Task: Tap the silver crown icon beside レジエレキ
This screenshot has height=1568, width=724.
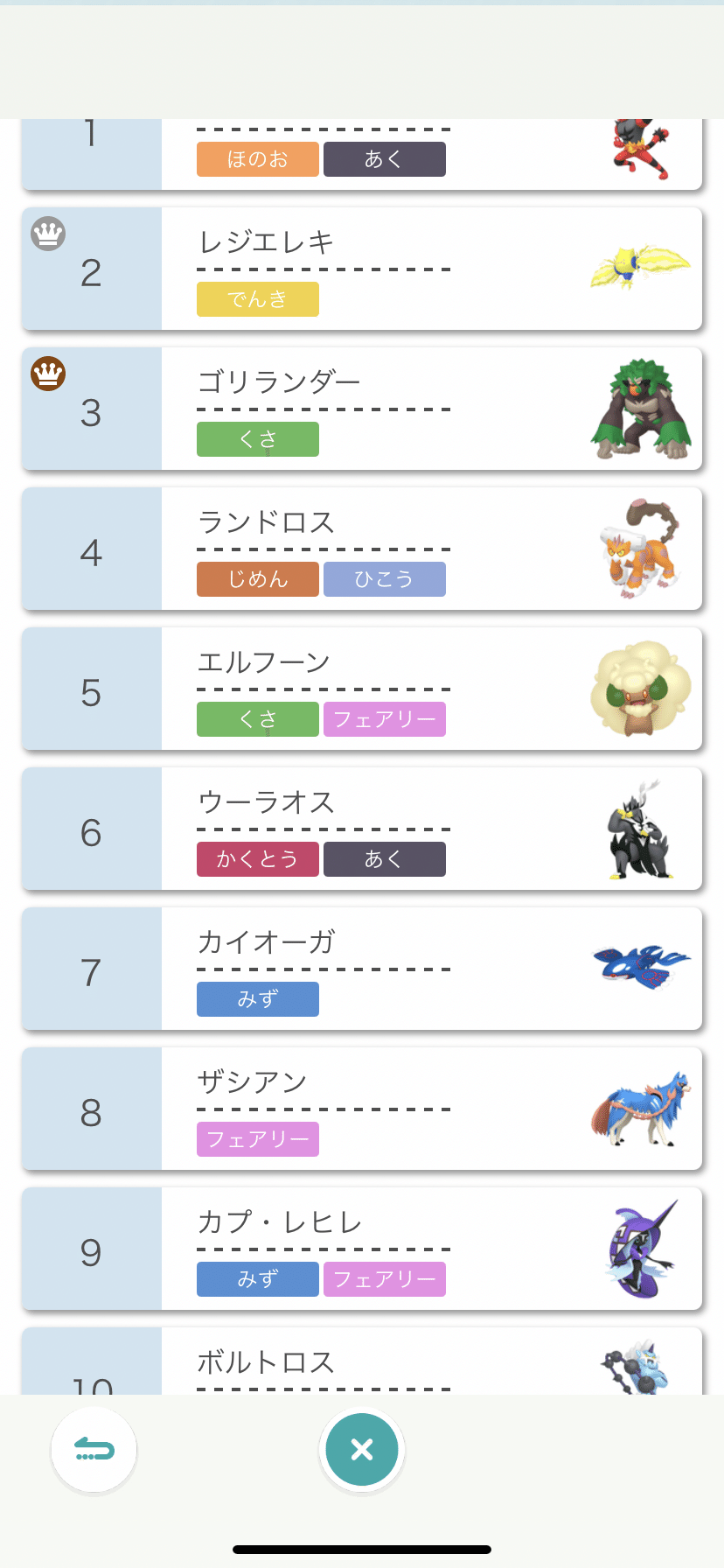Action: pyautogui.click(x=47, y=234)
